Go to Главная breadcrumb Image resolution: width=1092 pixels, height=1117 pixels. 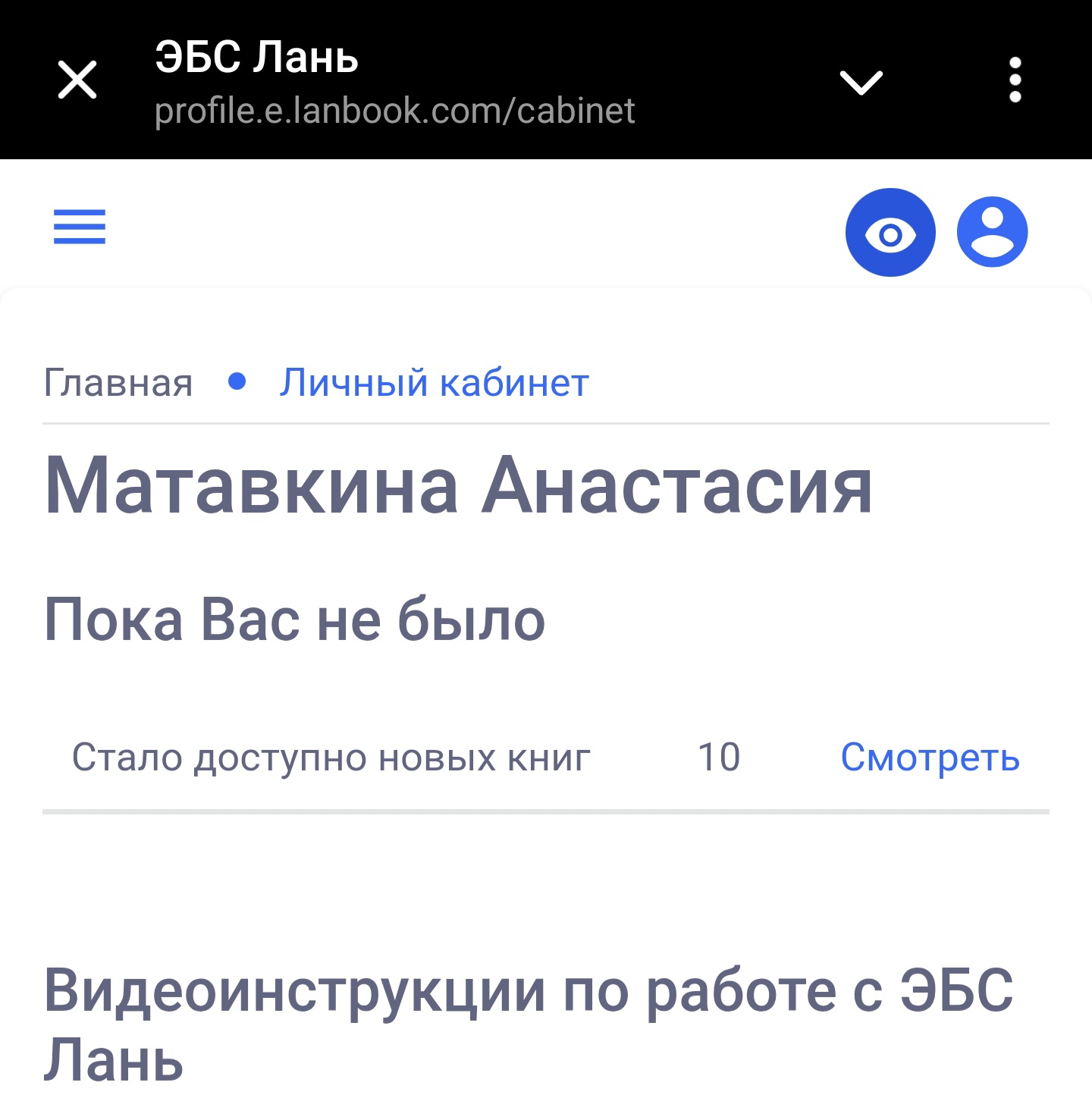[118, 382]
